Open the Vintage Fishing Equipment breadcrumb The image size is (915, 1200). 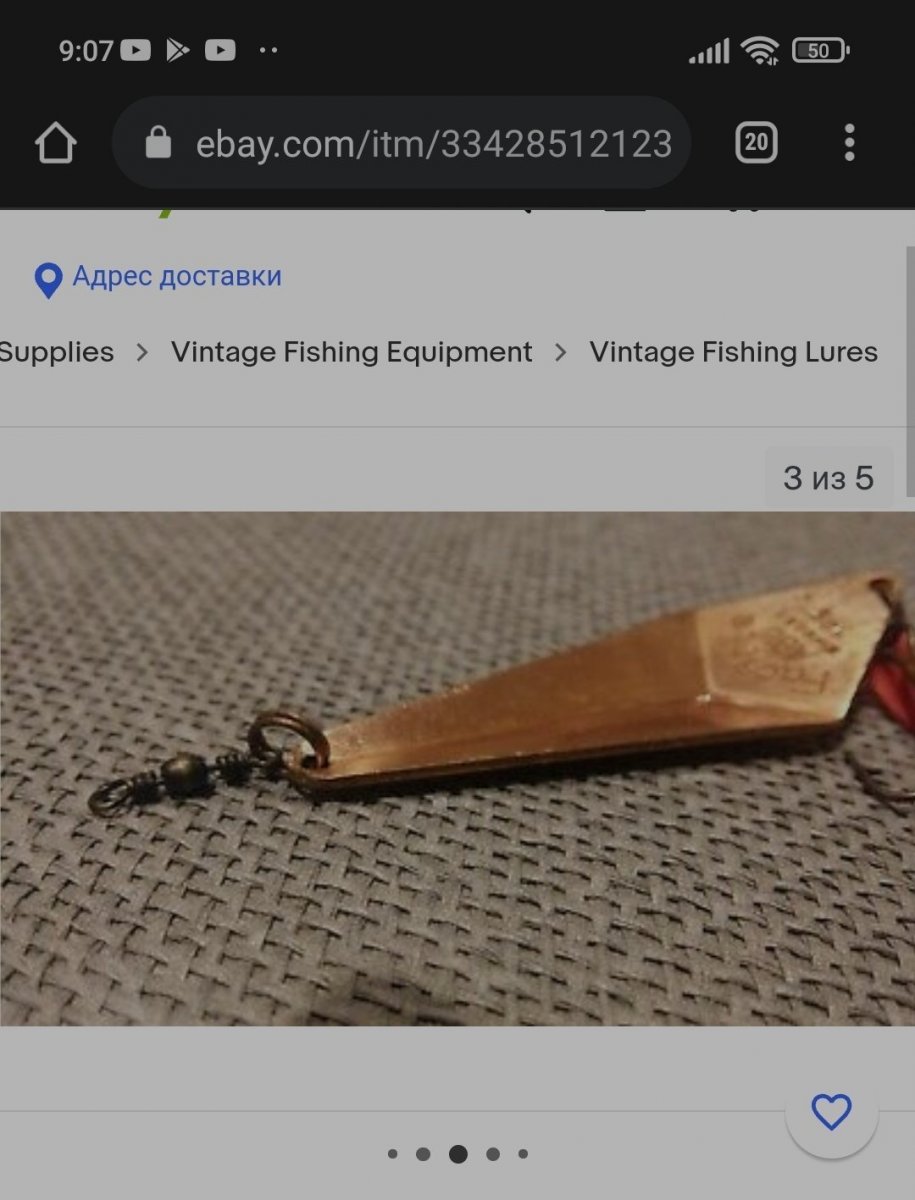(x=351, y=352)
